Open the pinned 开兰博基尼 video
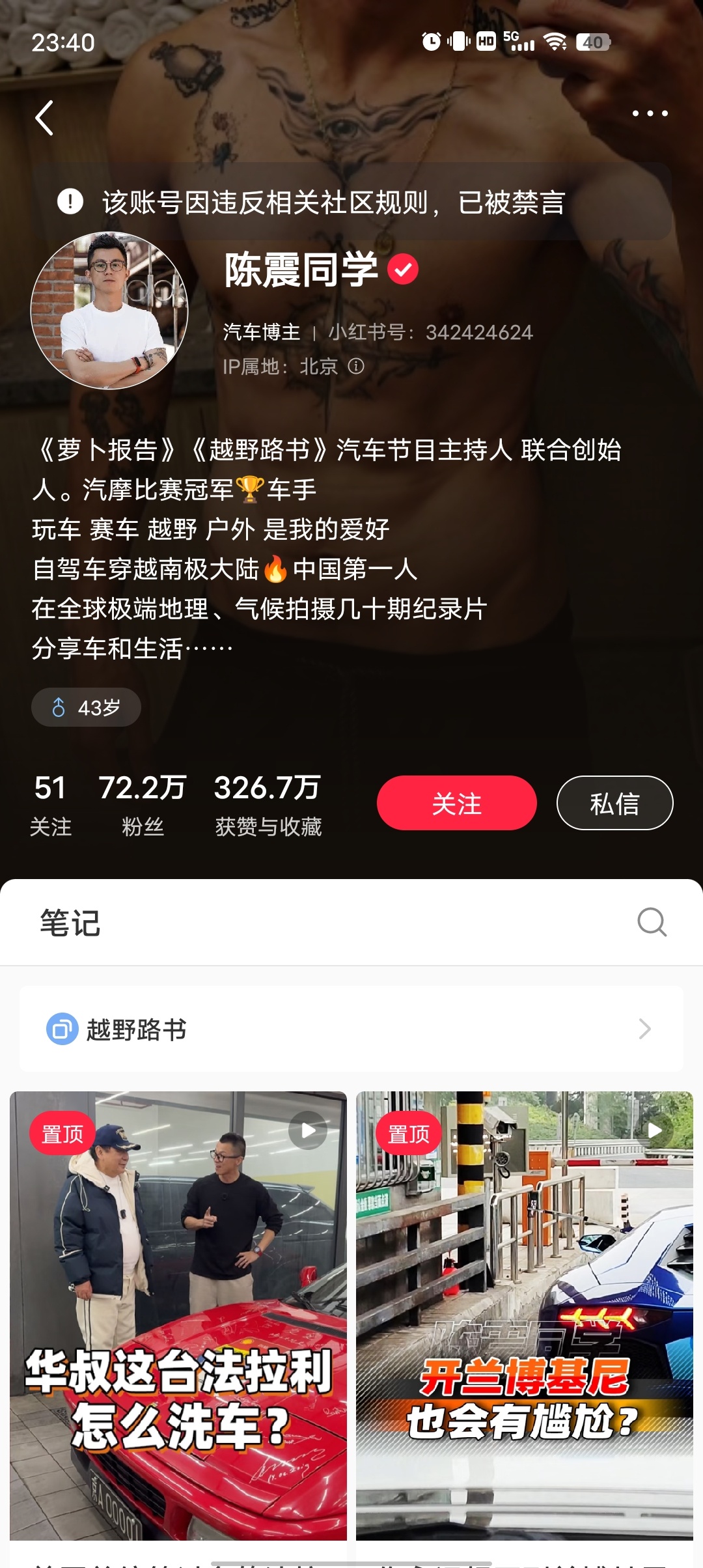 525,1315
